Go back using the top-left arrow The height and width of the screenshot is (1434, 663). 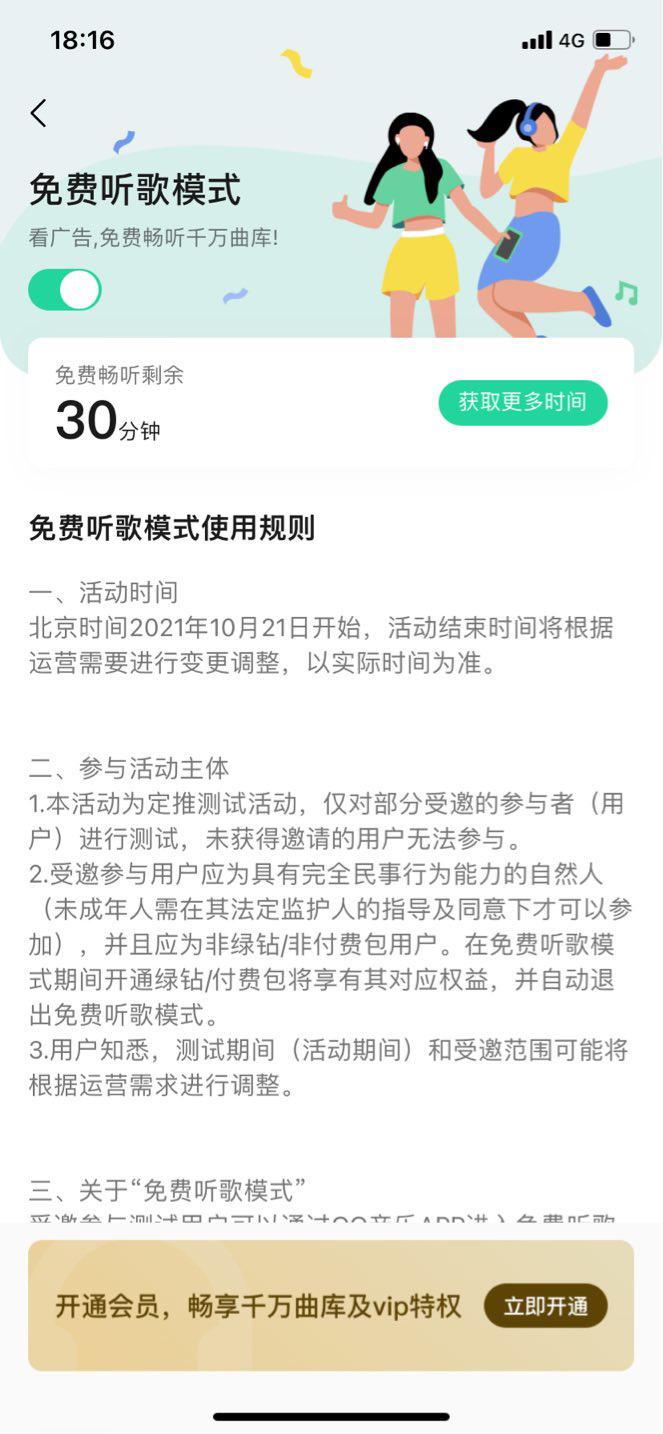[x=38, y=113]
